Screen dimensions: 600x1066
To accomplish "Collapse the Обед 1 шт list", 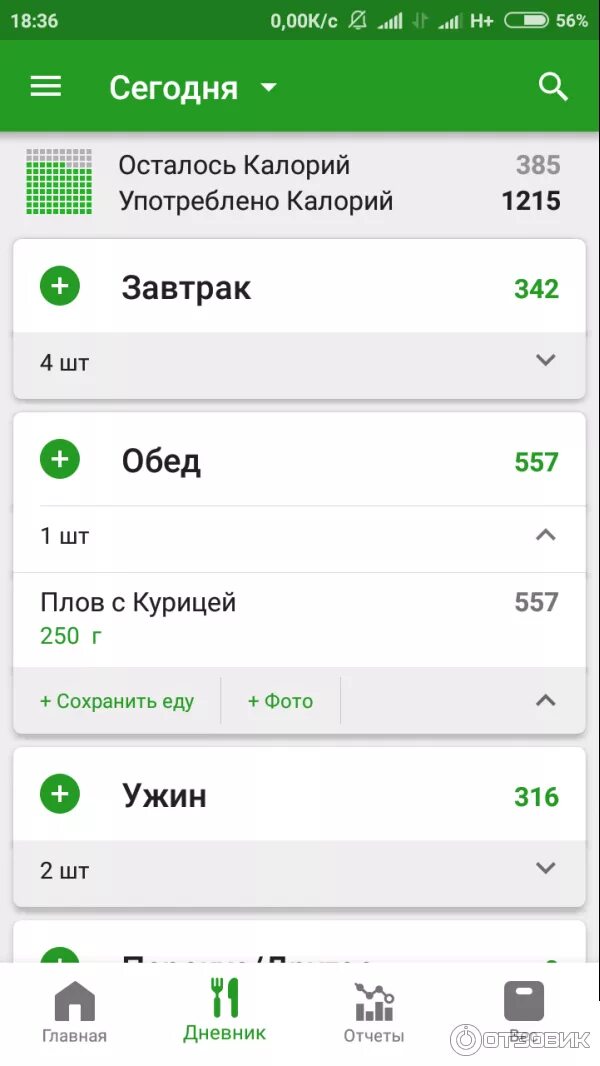I will point(545,535).
